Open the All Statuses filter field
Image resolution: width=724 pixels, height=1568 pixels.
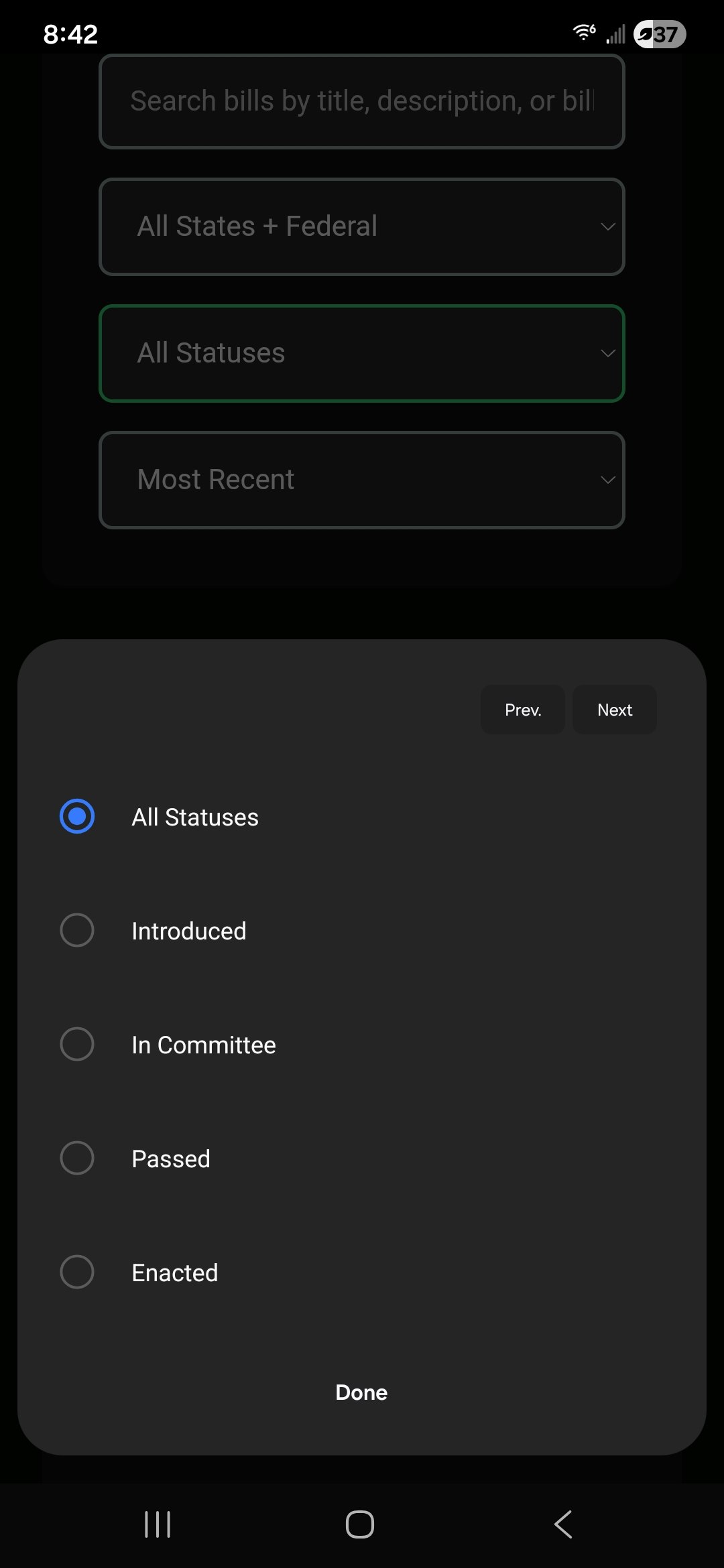[362, 353]
